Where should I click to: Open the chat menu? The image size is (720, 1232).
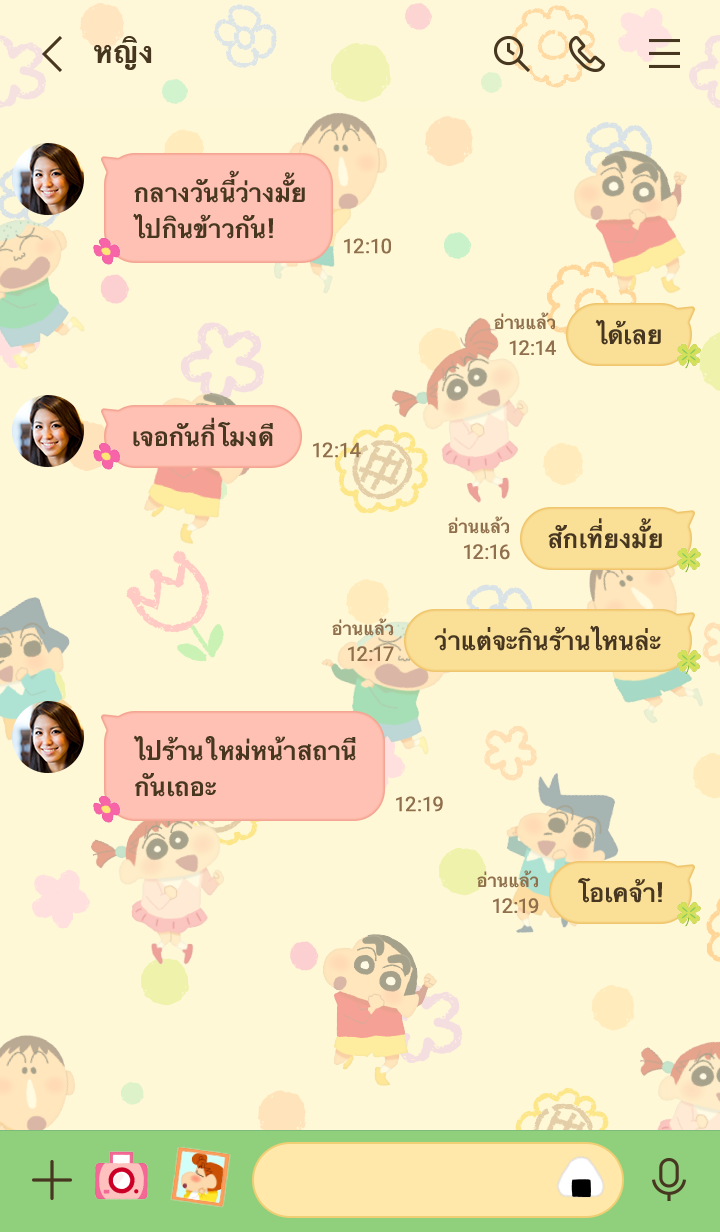[664, 54]
